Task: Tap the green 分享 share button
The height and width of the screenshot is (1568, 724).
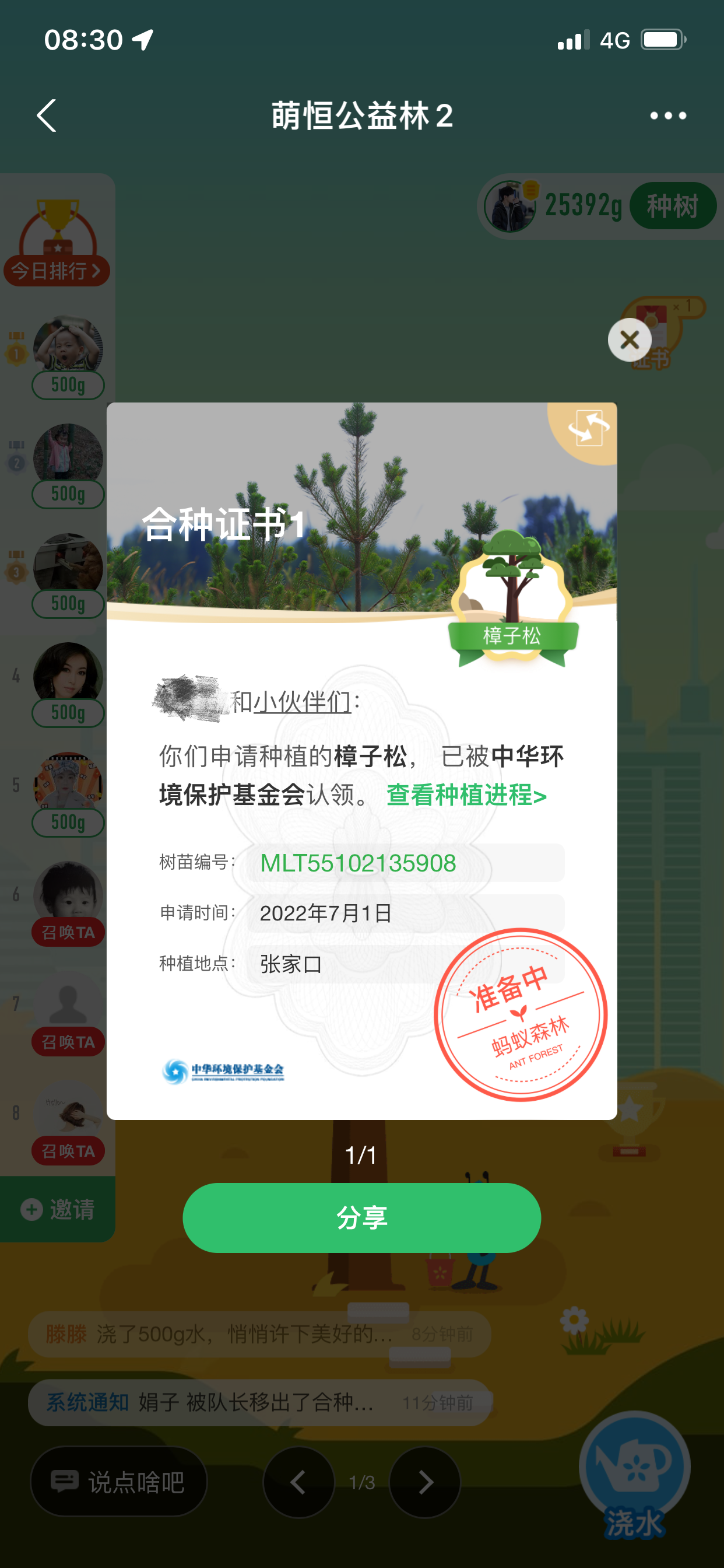Action: coord(361,1218)
